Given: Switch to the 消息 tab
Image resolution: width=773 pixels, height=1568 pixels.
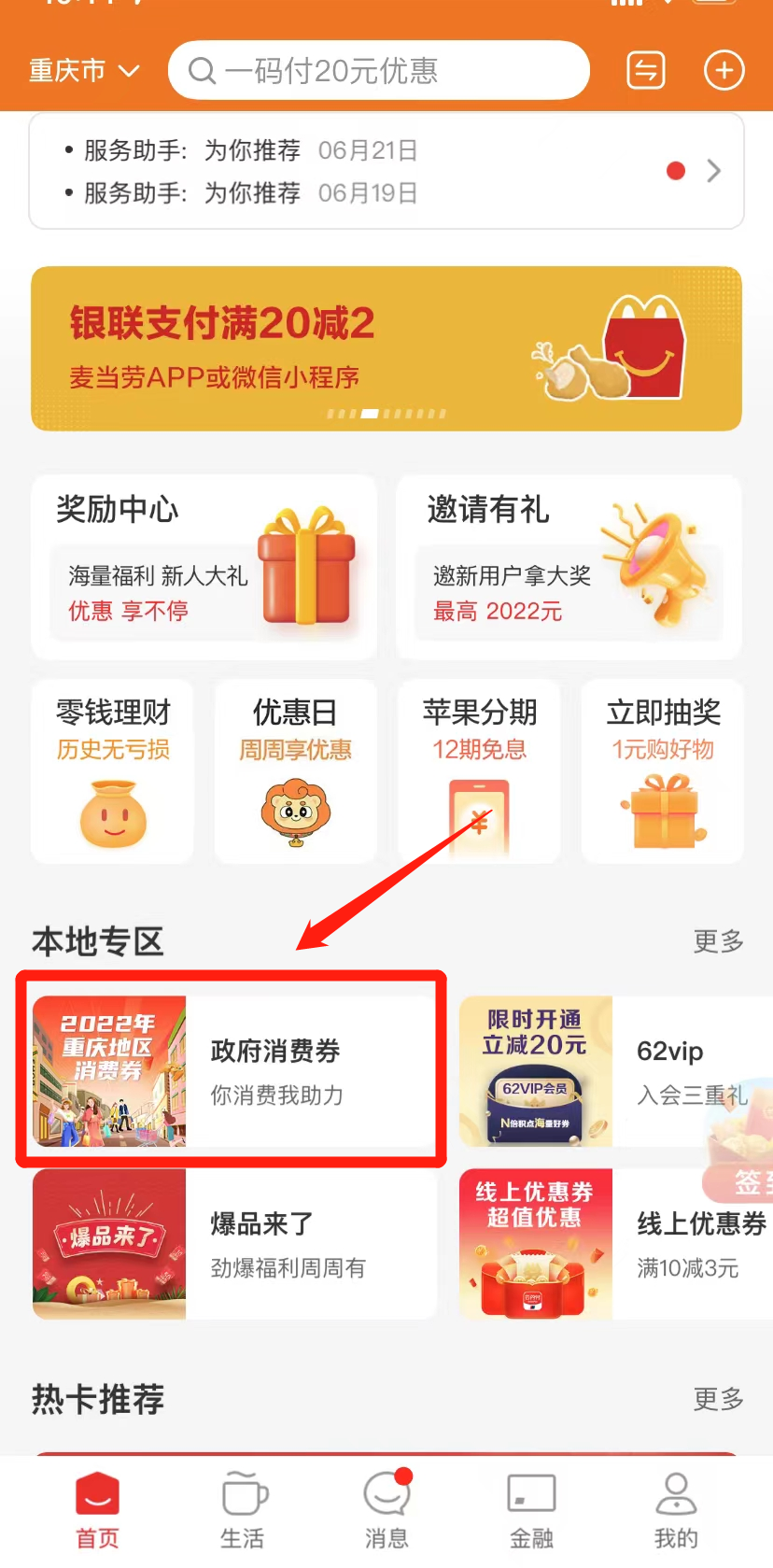Looking at the screenshot, I should click(386, 1511).
